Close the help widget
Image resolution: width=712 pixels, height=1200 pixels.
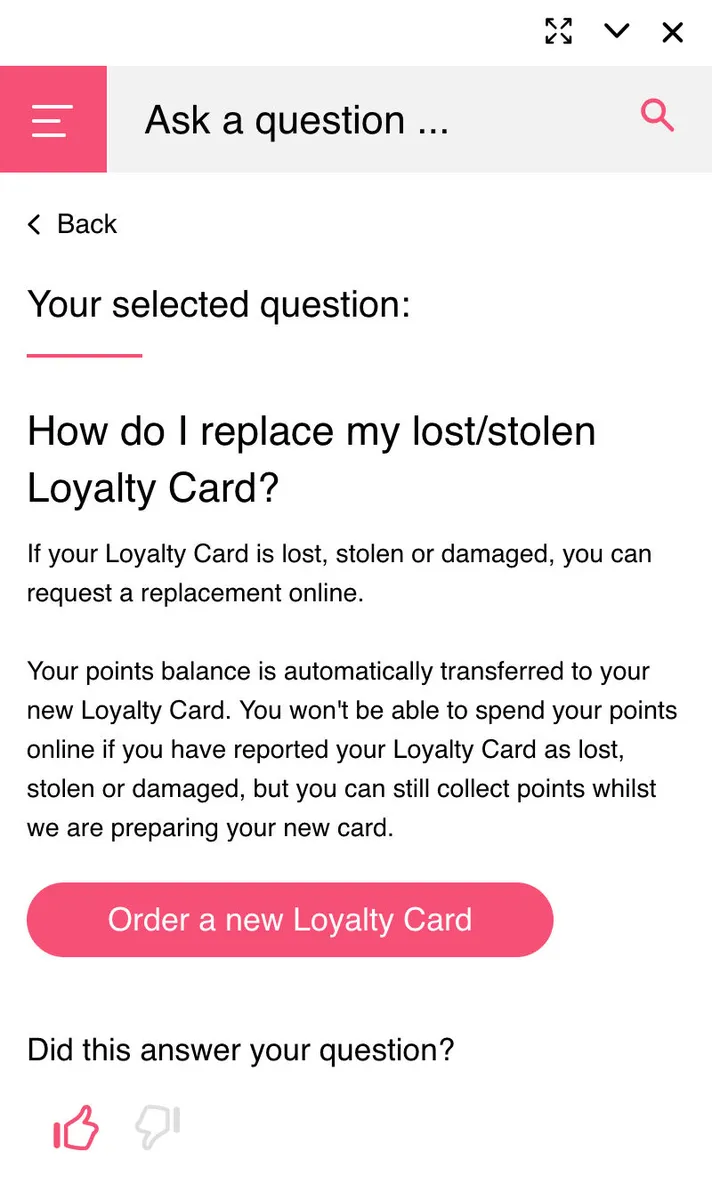[x=673, y=32]
